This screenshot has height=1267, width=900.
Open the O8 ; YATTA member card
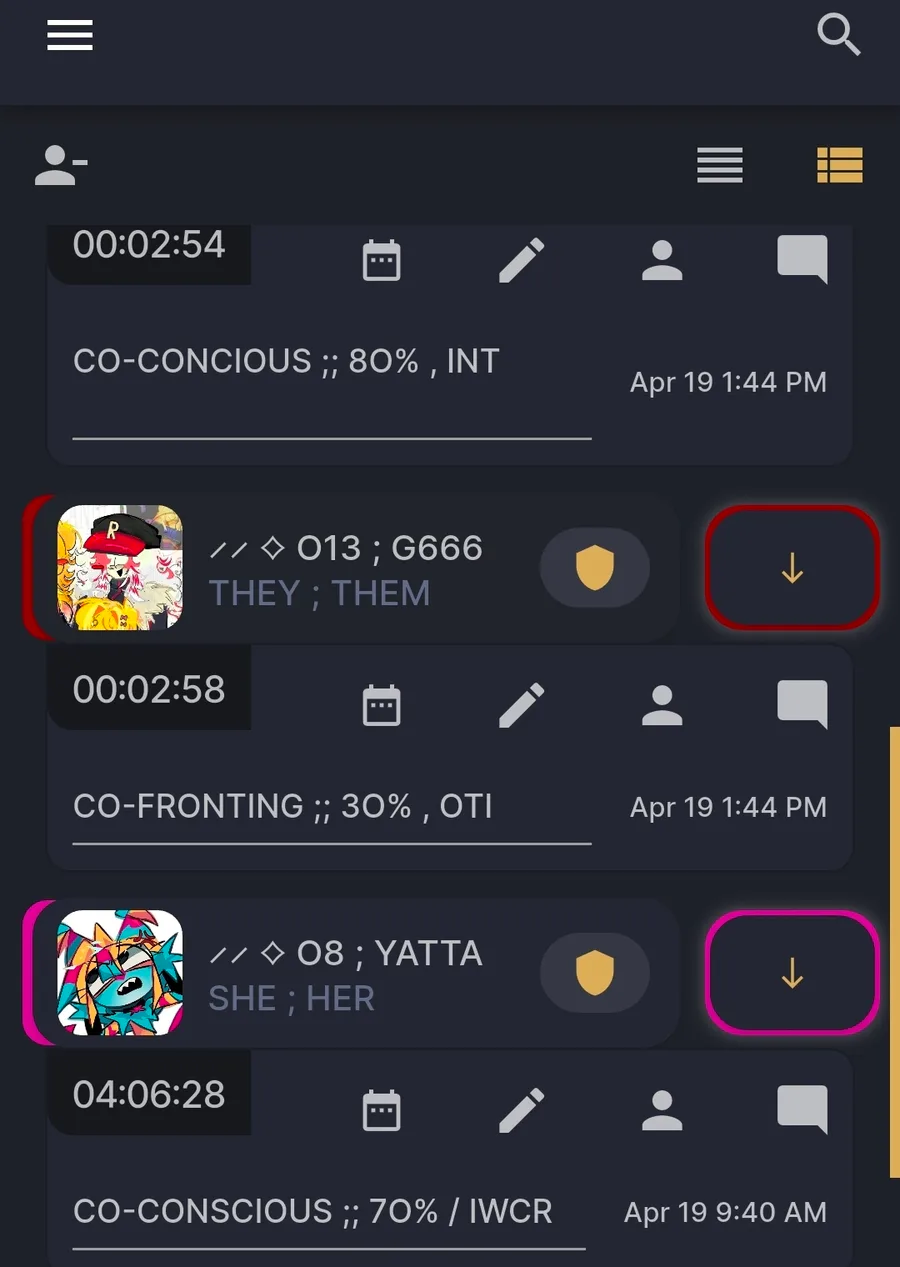(350, 973)
